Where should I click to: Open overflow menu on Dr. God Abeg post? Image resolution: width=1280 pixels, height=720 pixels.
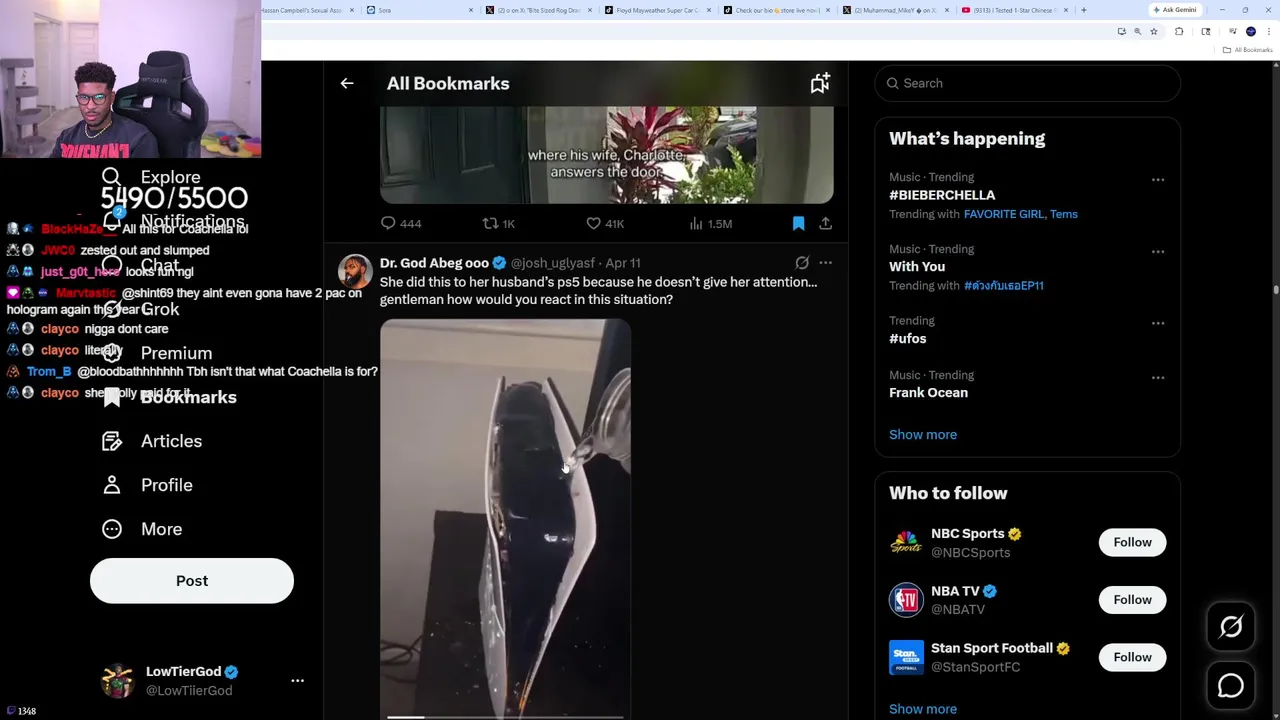pyautogui.click(x=825, y=263)
